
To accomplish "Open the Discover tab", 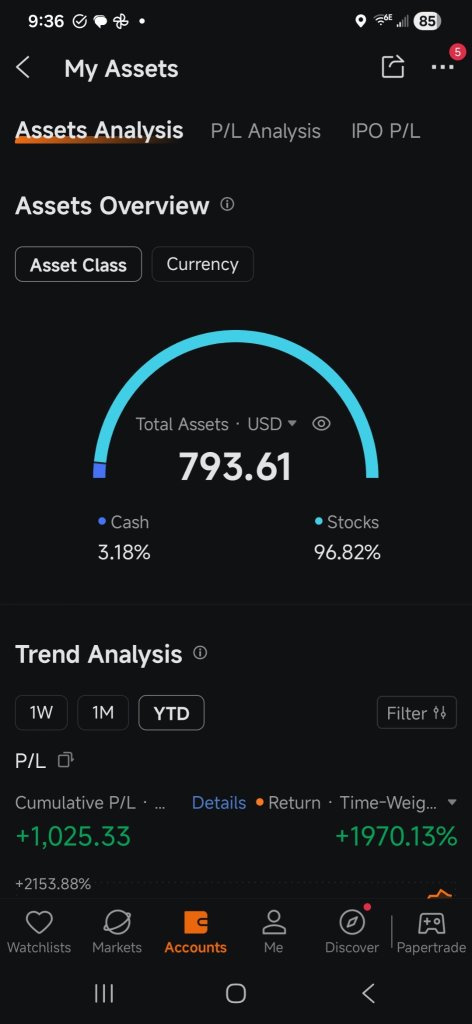I will (352, 932).
